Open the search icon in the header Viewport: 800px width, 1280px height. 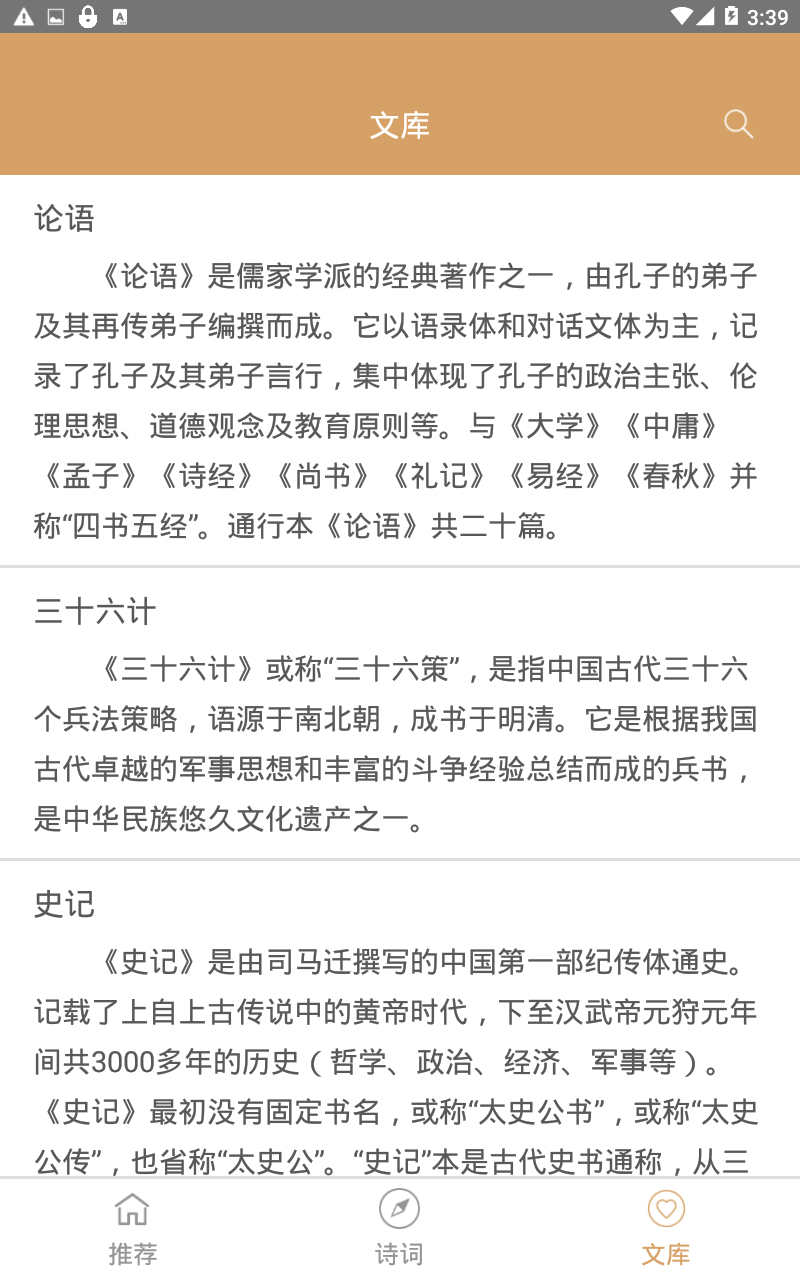(738, 124)
